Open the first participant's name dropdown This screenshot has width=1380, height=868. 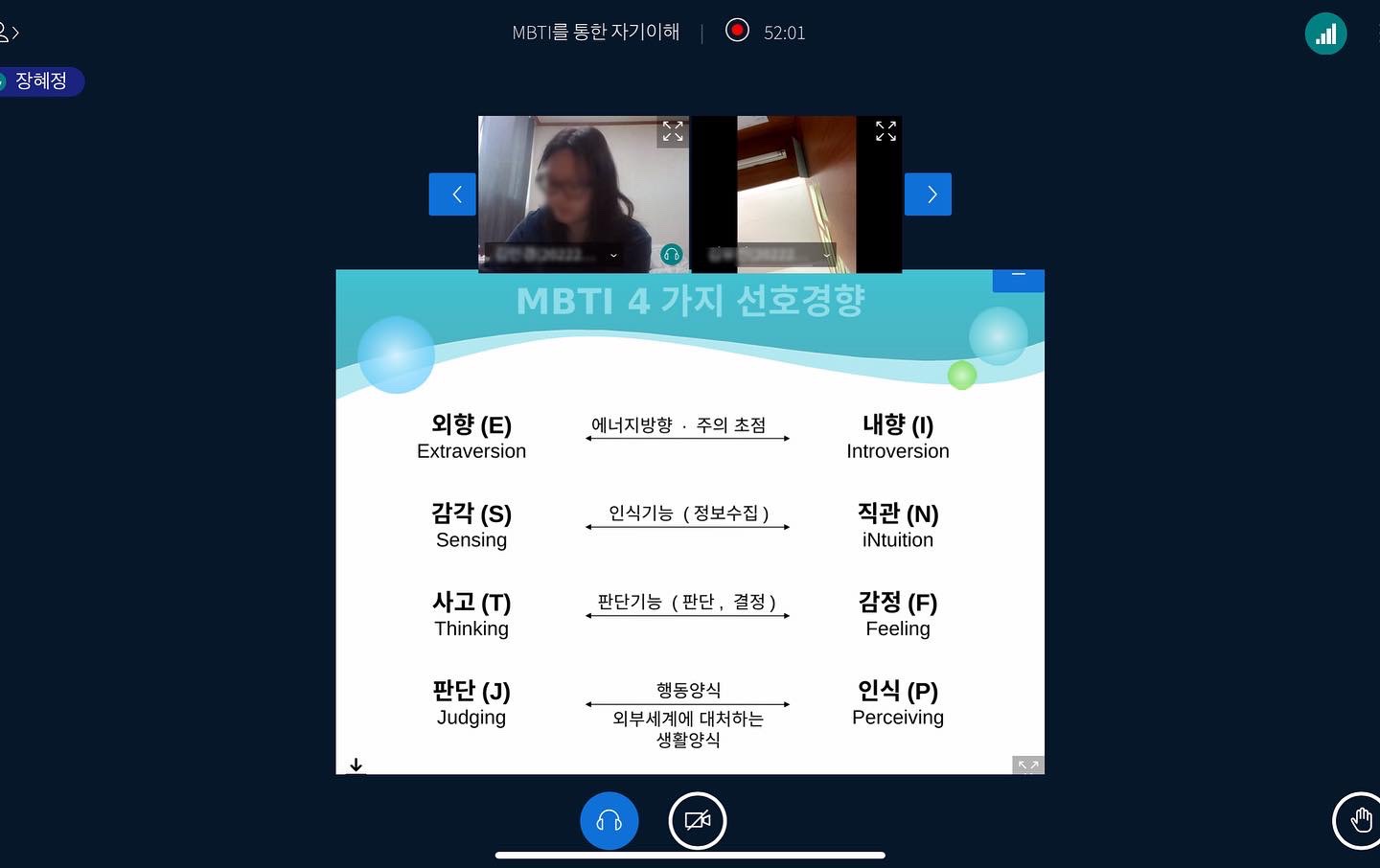tap(613, 255)
